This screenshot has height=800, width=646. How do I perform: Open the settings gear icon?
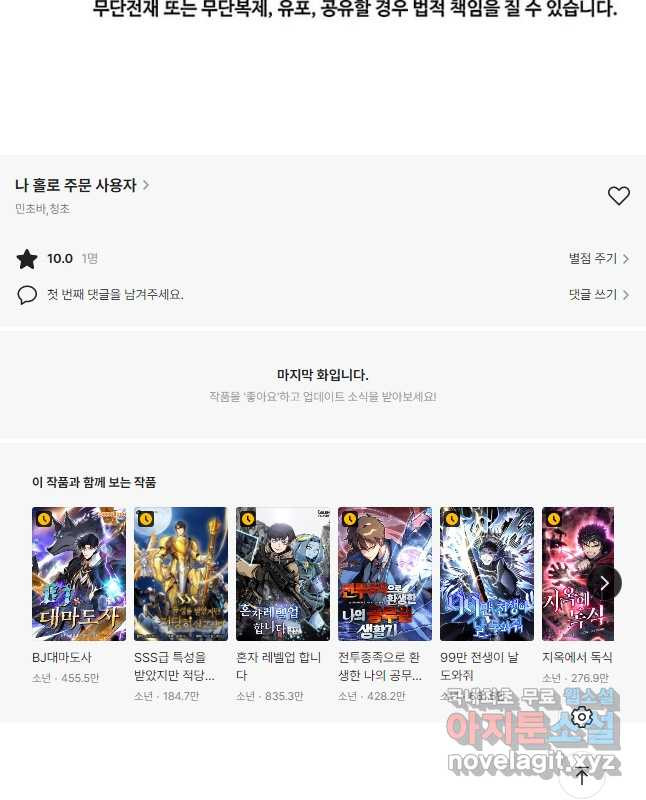coord(582,717)
